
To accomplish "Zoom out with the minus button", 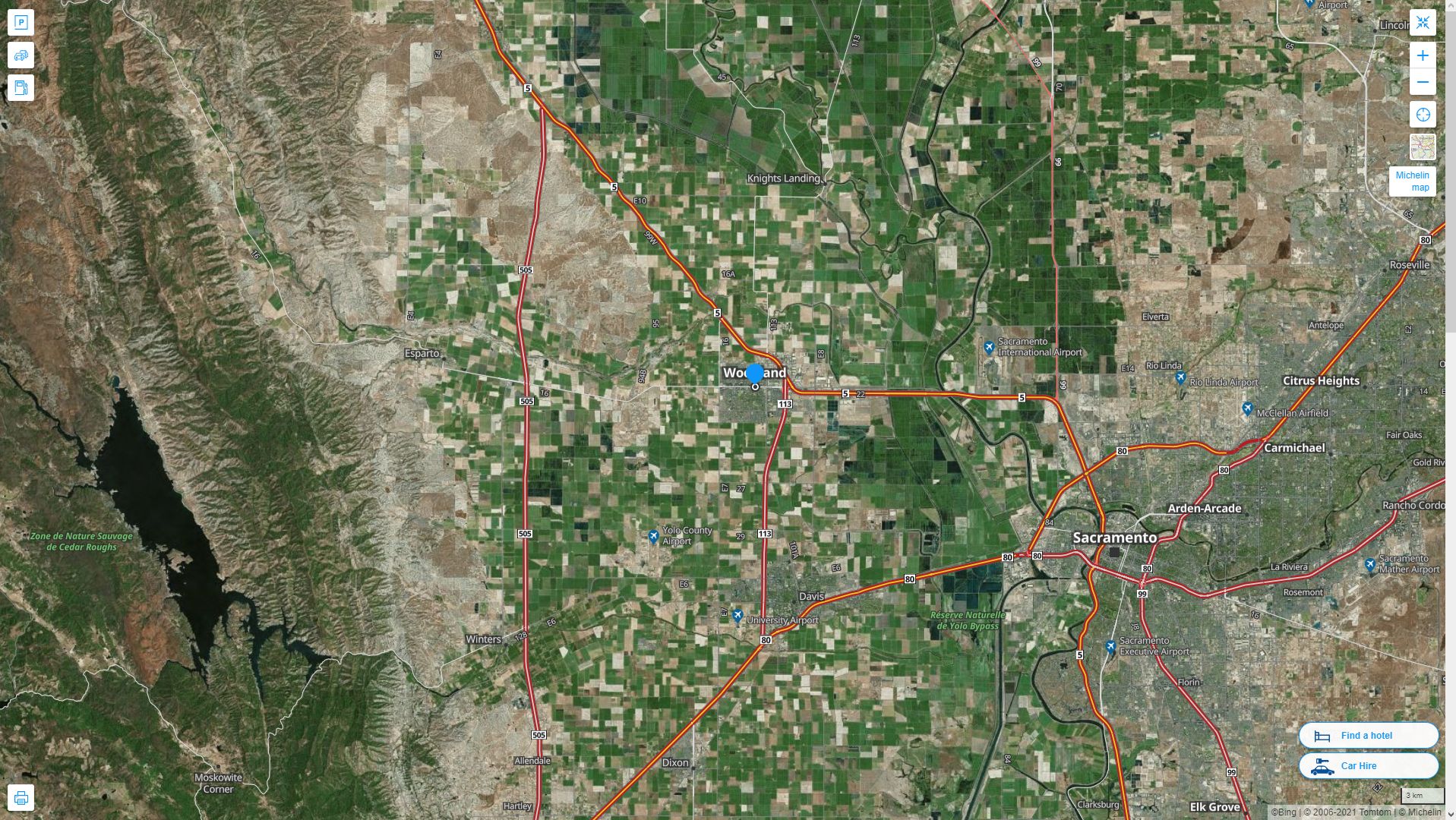I will click(1423, 82).
